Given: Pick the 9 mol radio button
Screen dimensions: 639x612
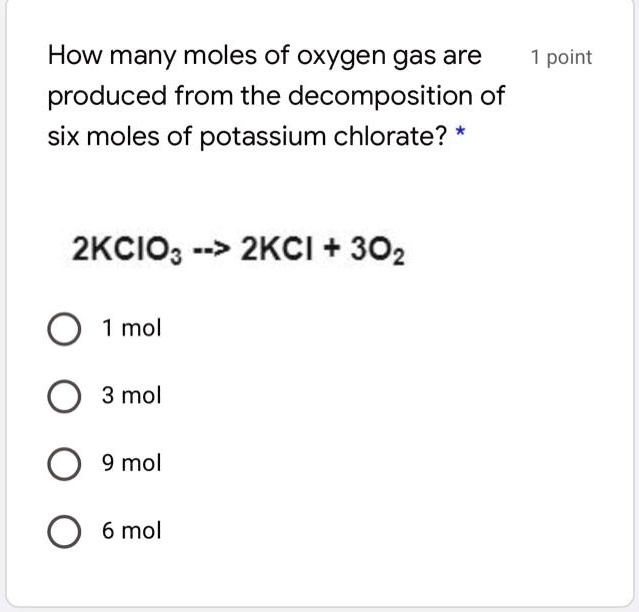Looking at the screenshot, I should pos(64,465).
